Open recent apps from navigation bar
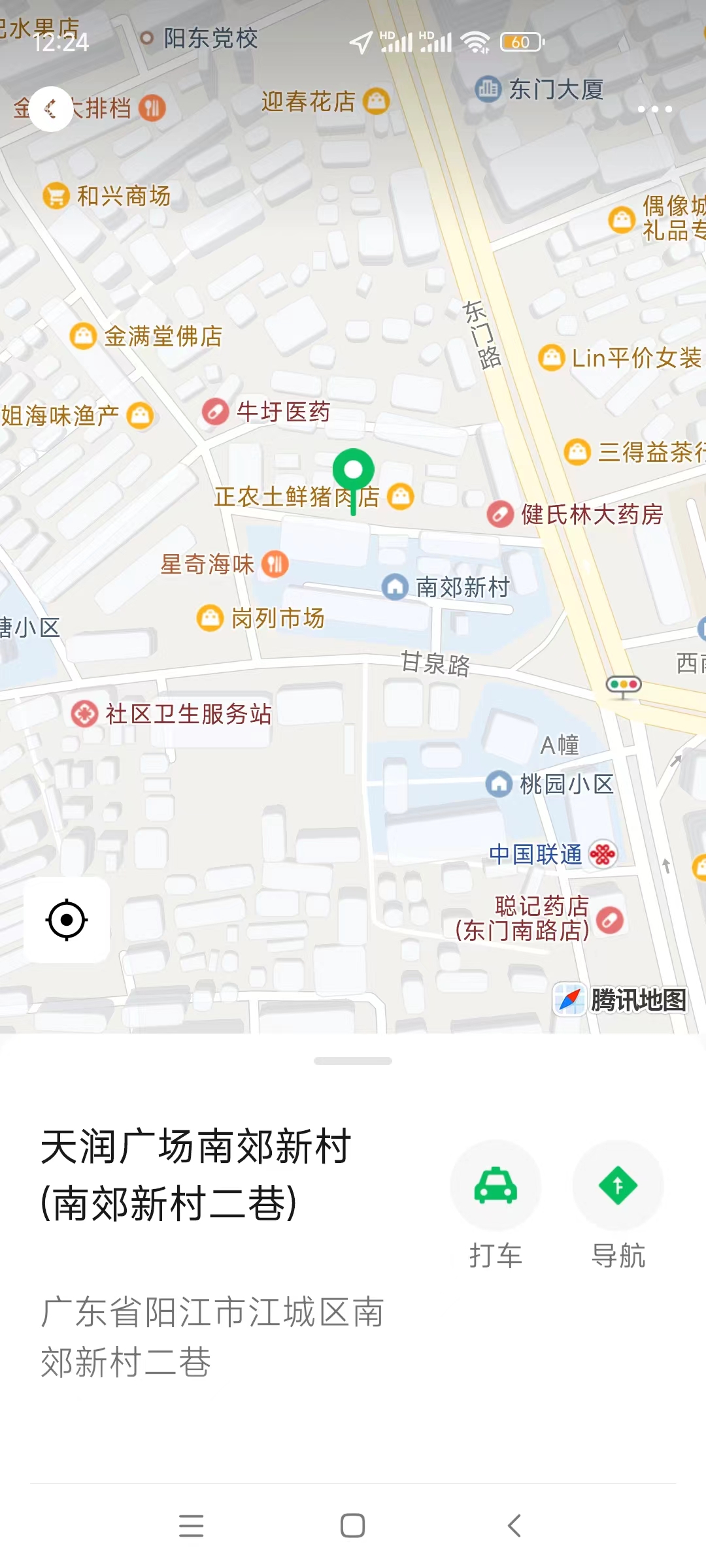 (192, 1526)
